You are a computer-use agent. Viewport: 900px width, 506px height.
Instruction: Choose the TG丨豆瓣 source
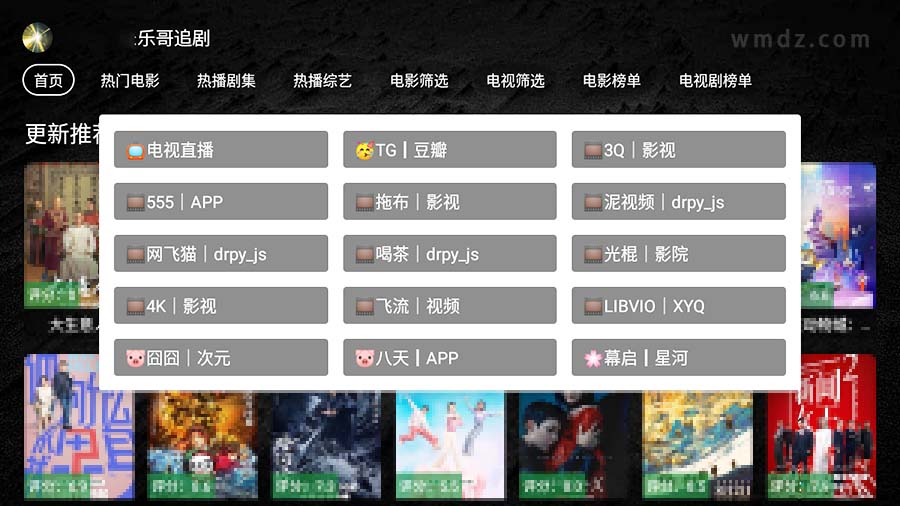(450, 150)
